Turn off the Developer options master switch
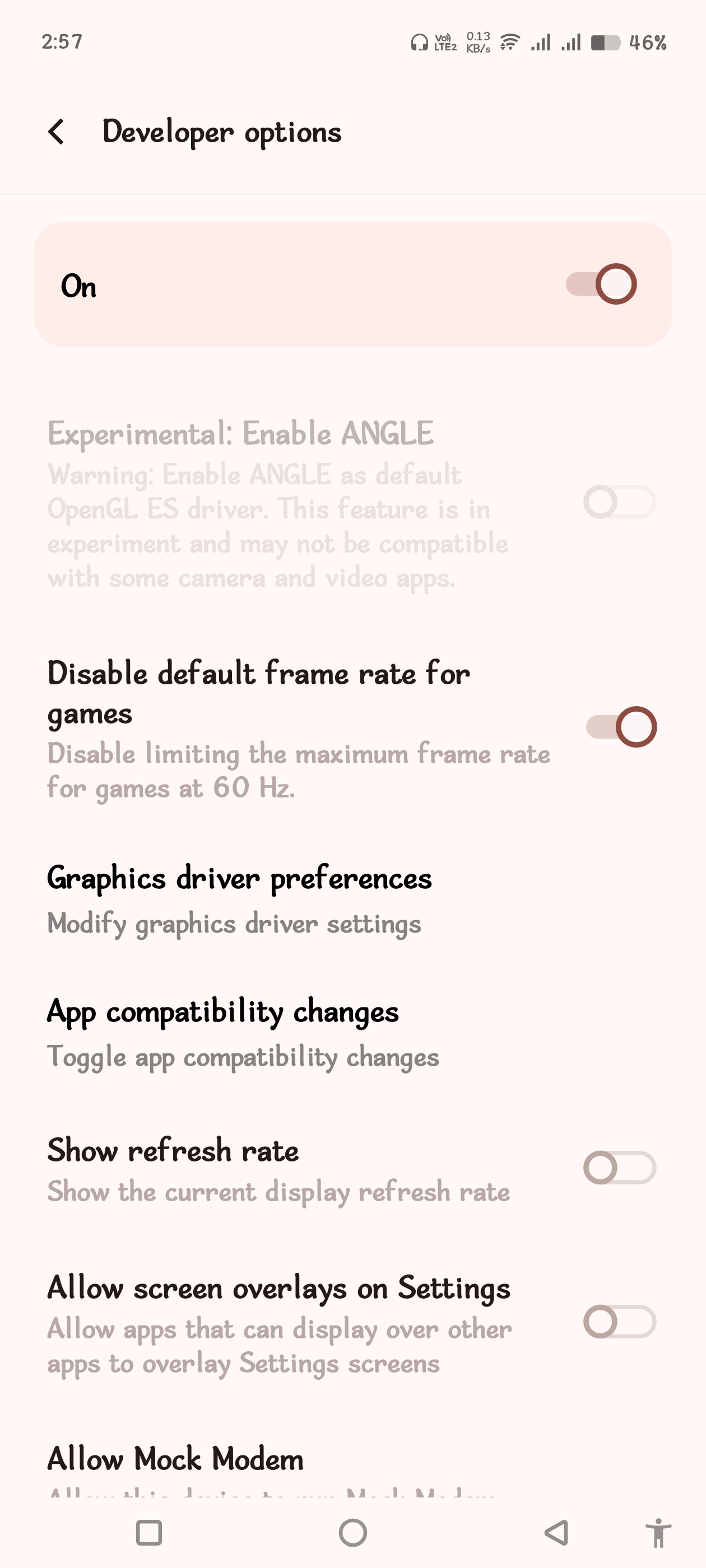Viewport: 706px width, 1568px height. pyautogui.click(x=601, y=284)
